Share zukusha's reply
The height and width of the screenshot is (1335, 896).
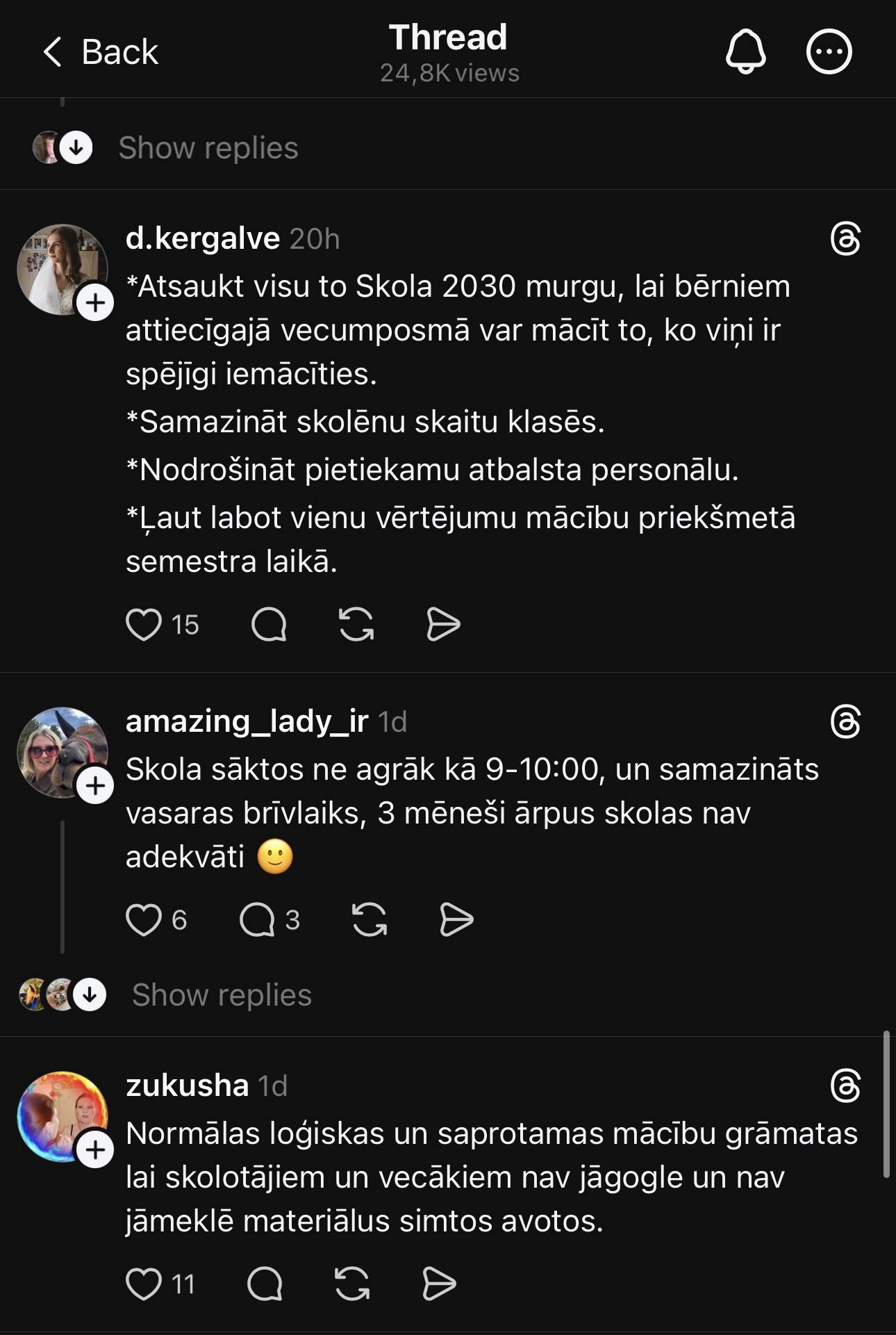[439, 1284]
